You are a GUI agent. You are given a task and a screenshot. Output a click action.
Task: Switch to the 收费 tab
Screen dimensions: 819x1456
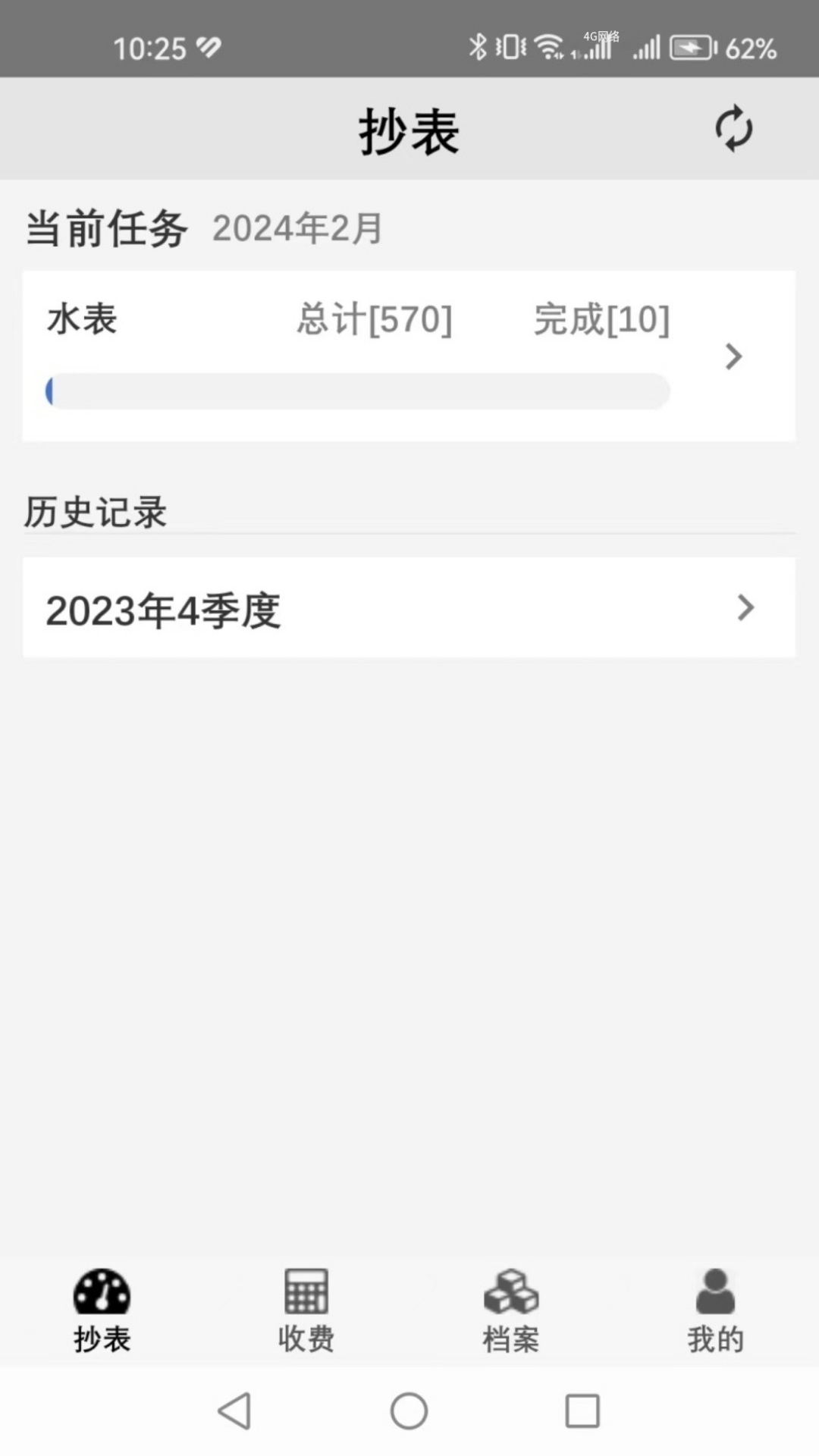click(306, 1310)
